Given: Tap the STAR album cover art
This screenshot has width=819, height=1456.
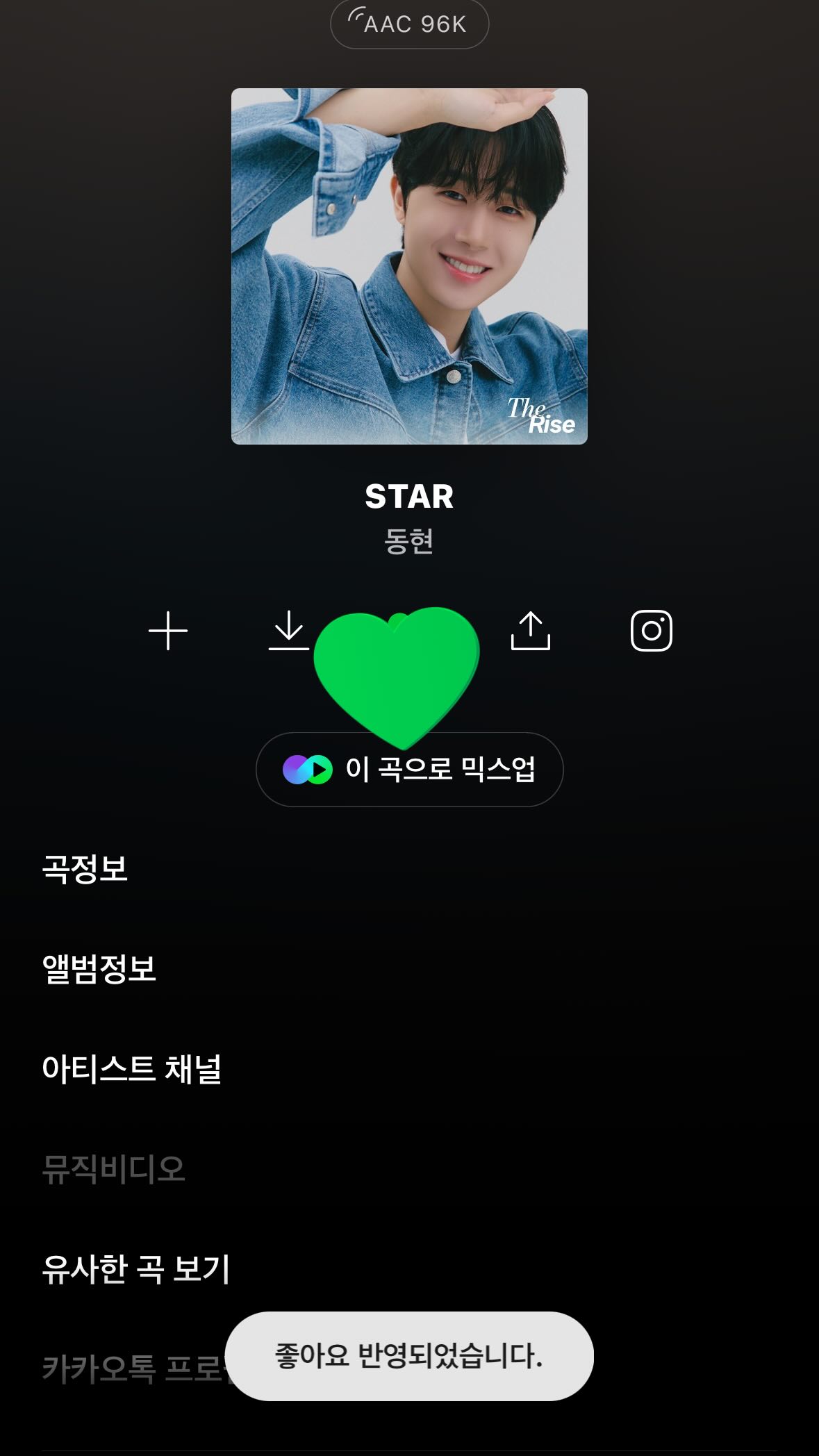Looking at the screenshot, I should [409, 266].
